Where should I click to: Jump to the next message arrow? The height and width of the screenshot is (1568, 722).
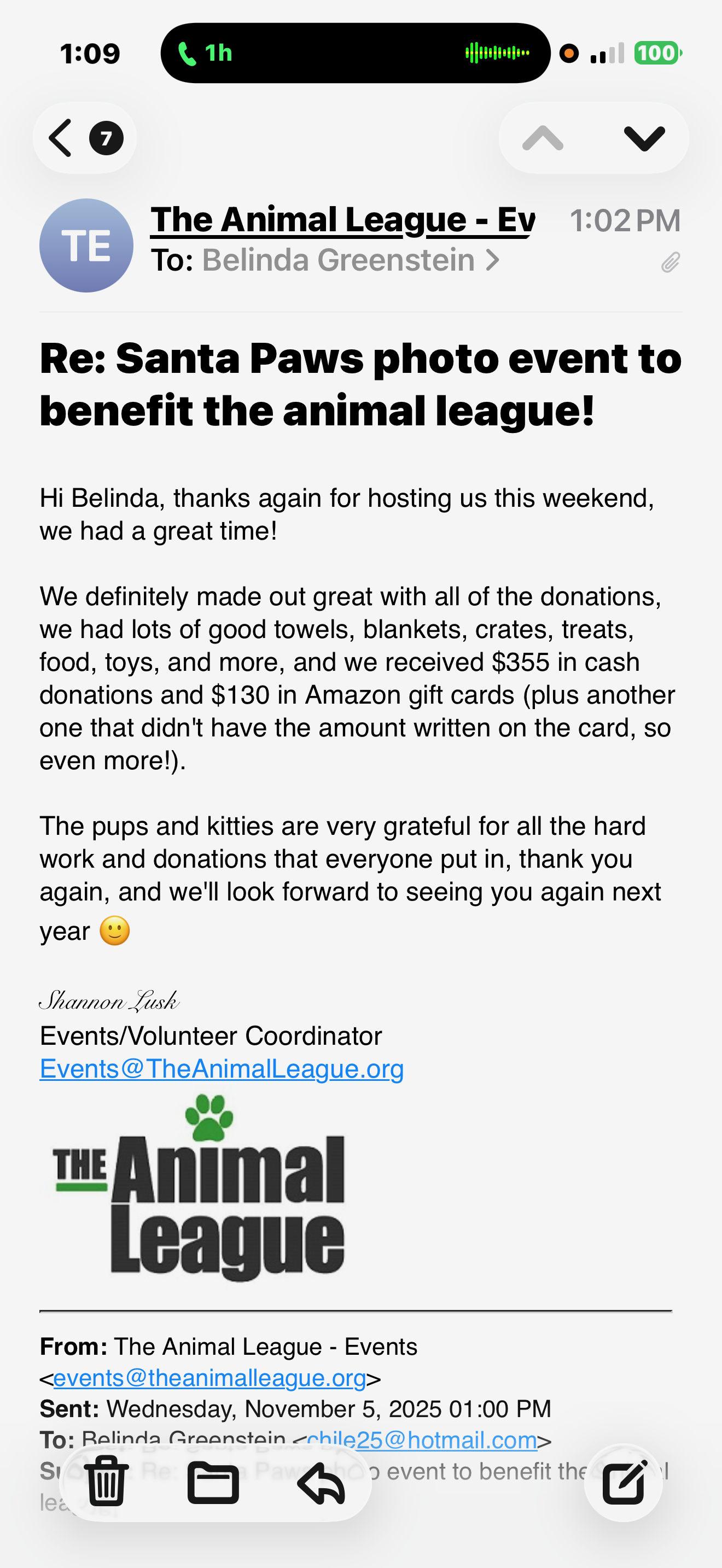point(643,138)
